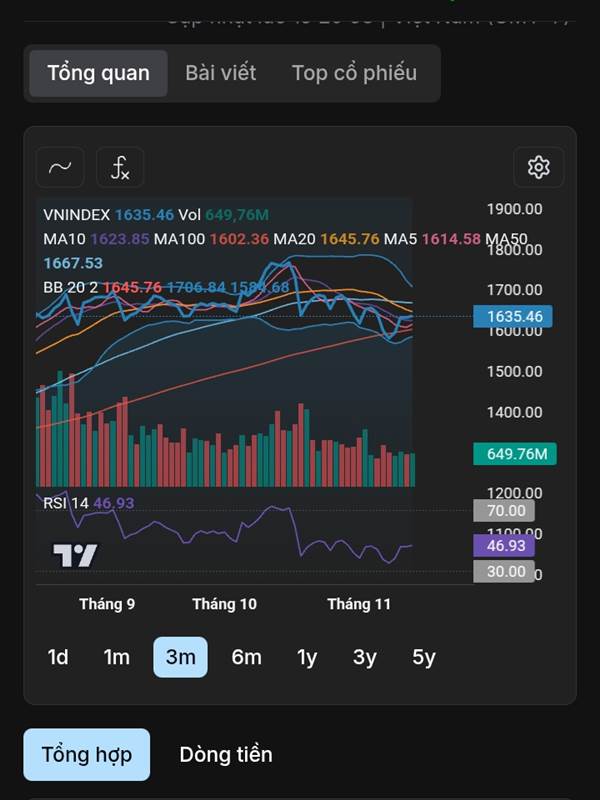Show the 6m chart range
This screenshot has width=600, height=800.
click(x=246, y=657)
